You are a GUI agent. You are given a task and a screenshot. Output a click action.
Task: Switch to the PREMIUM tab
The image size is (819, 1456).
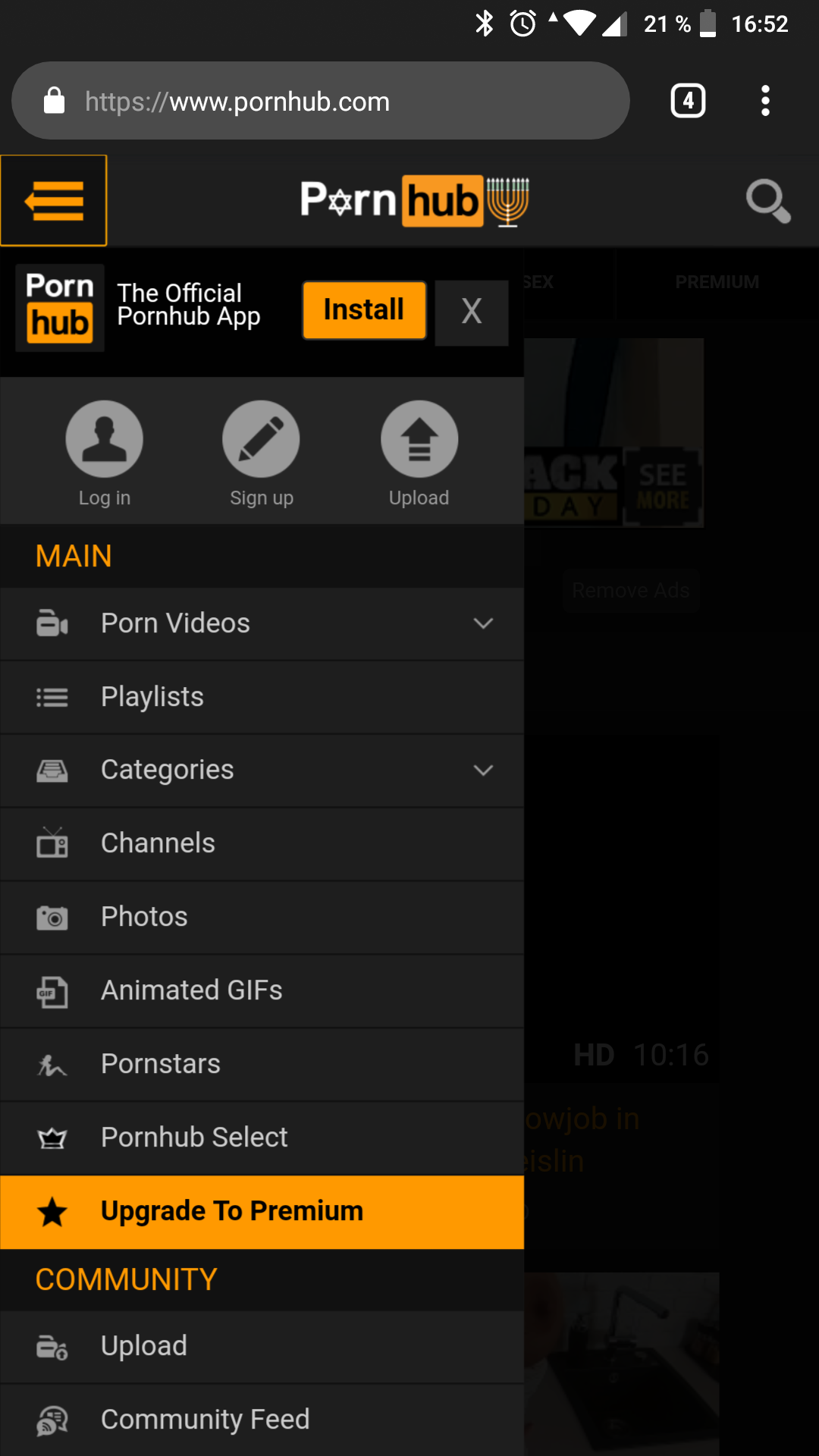(x=717, y=281)
